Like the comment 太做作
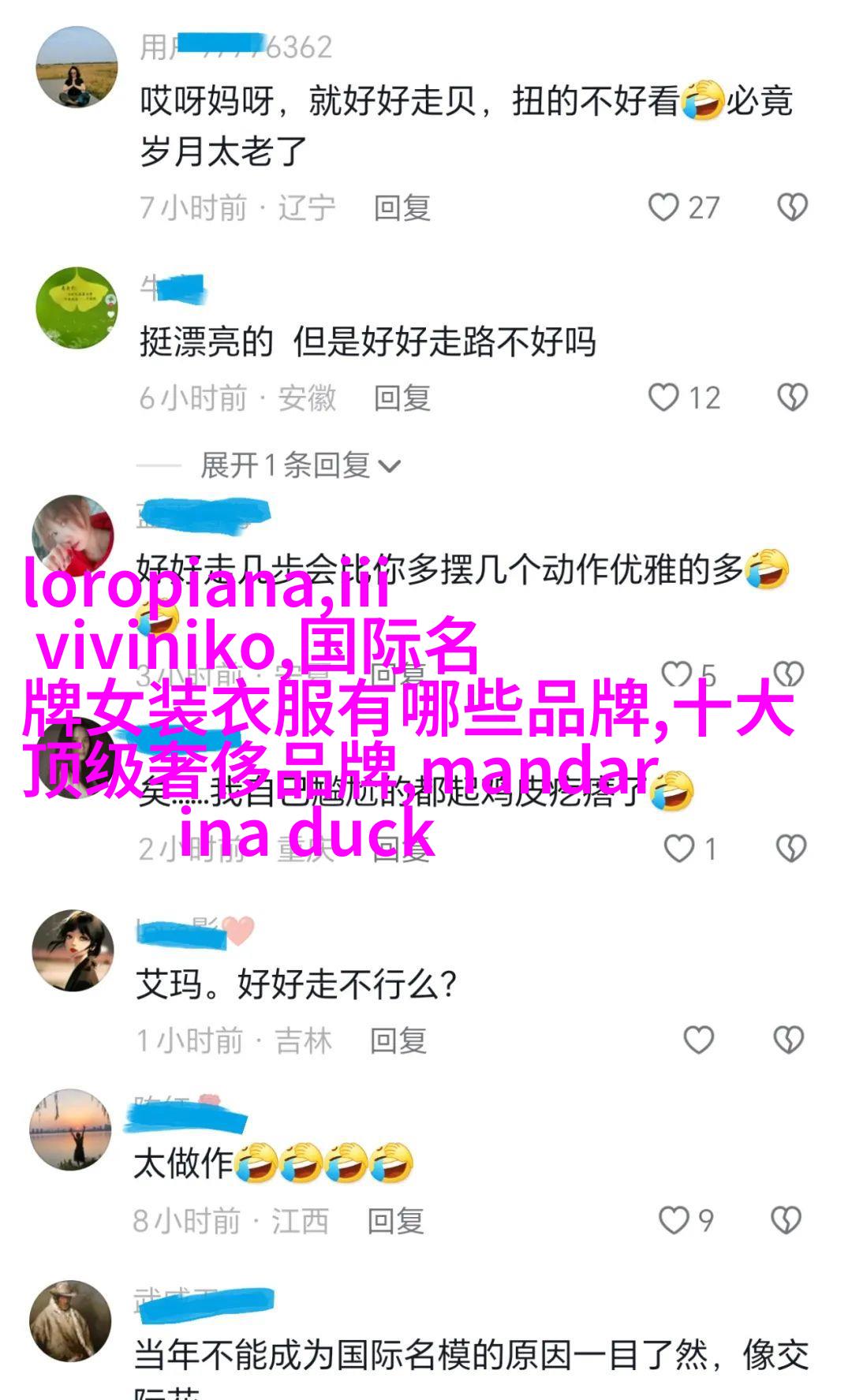The height and width of the screenshot is (1400, 852). 674,1220
